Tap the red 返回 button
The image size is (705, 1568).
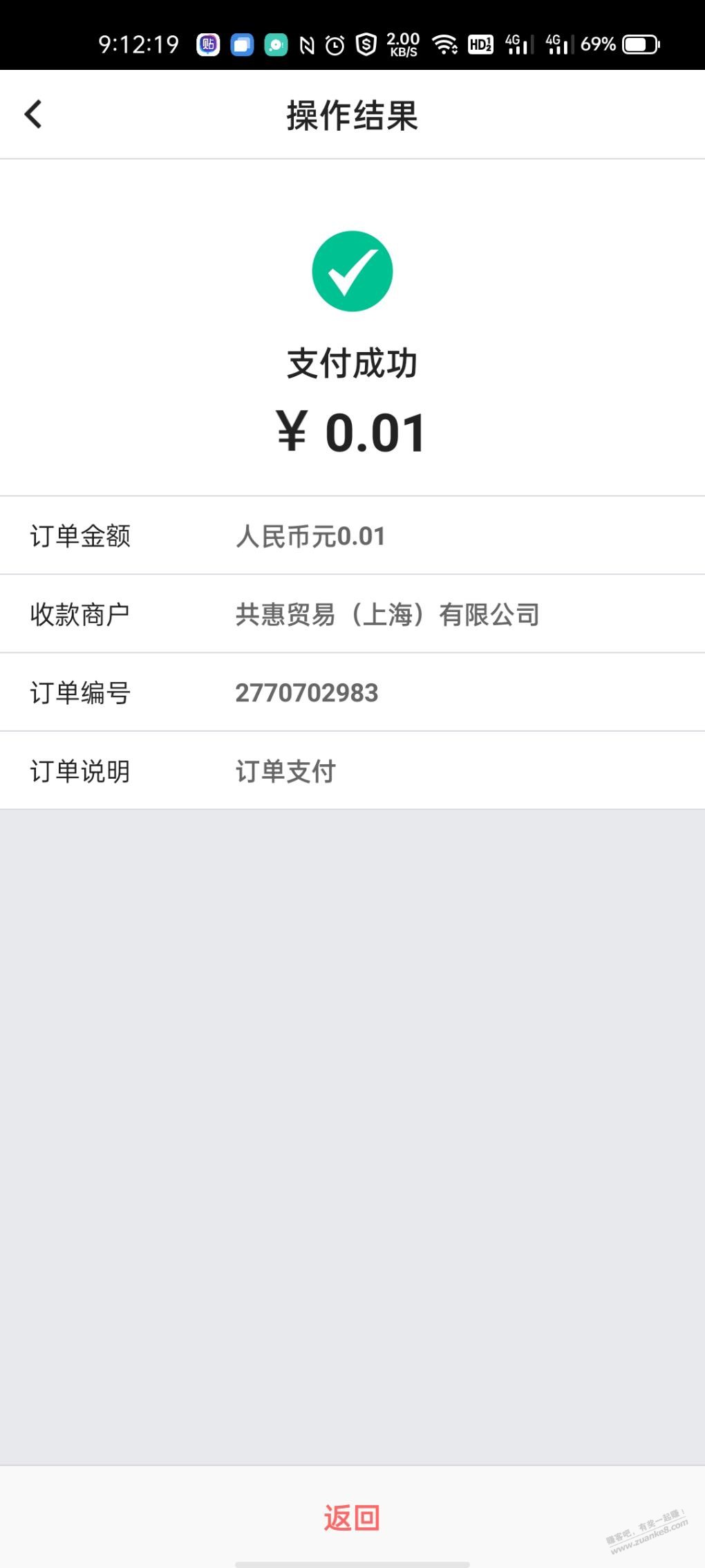tap(352, 1518)
